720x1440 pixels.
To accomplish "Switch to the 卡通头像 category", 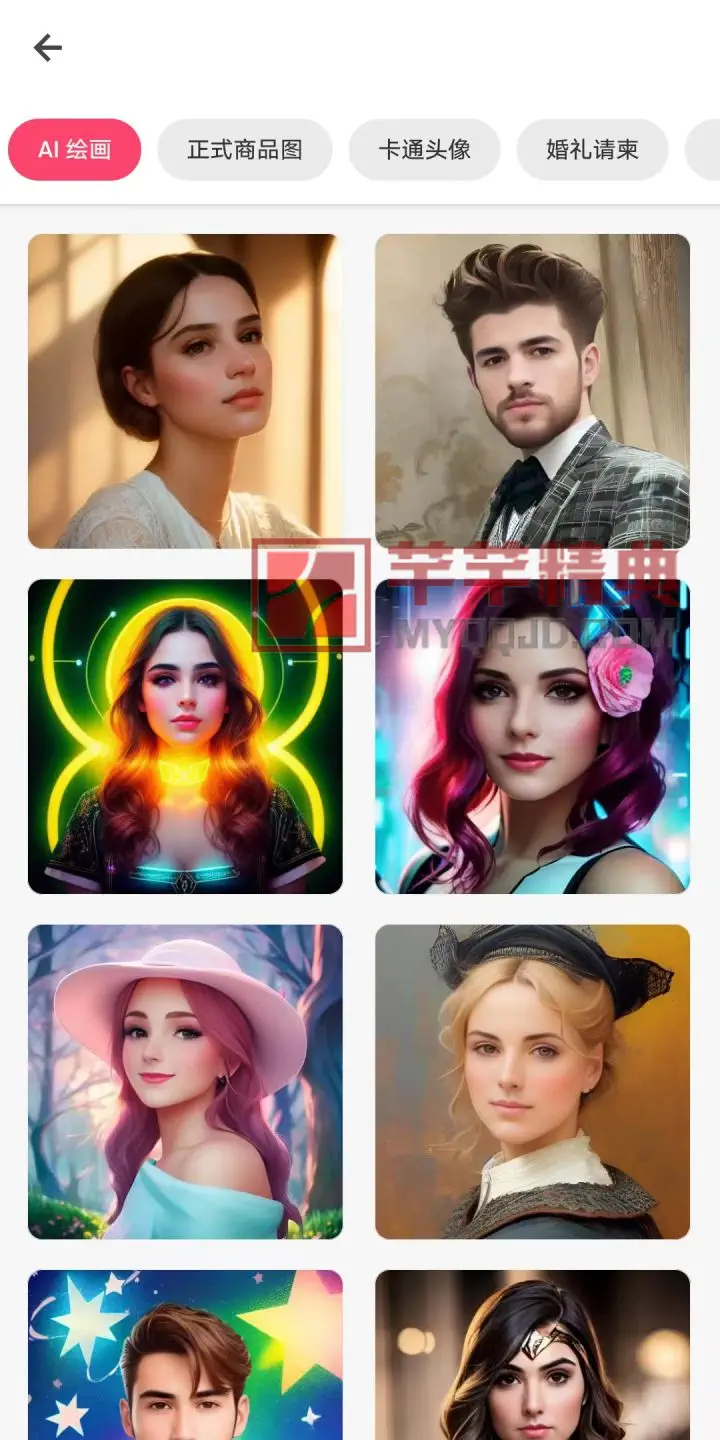I will pyautogui.click(x=424, y=150).
